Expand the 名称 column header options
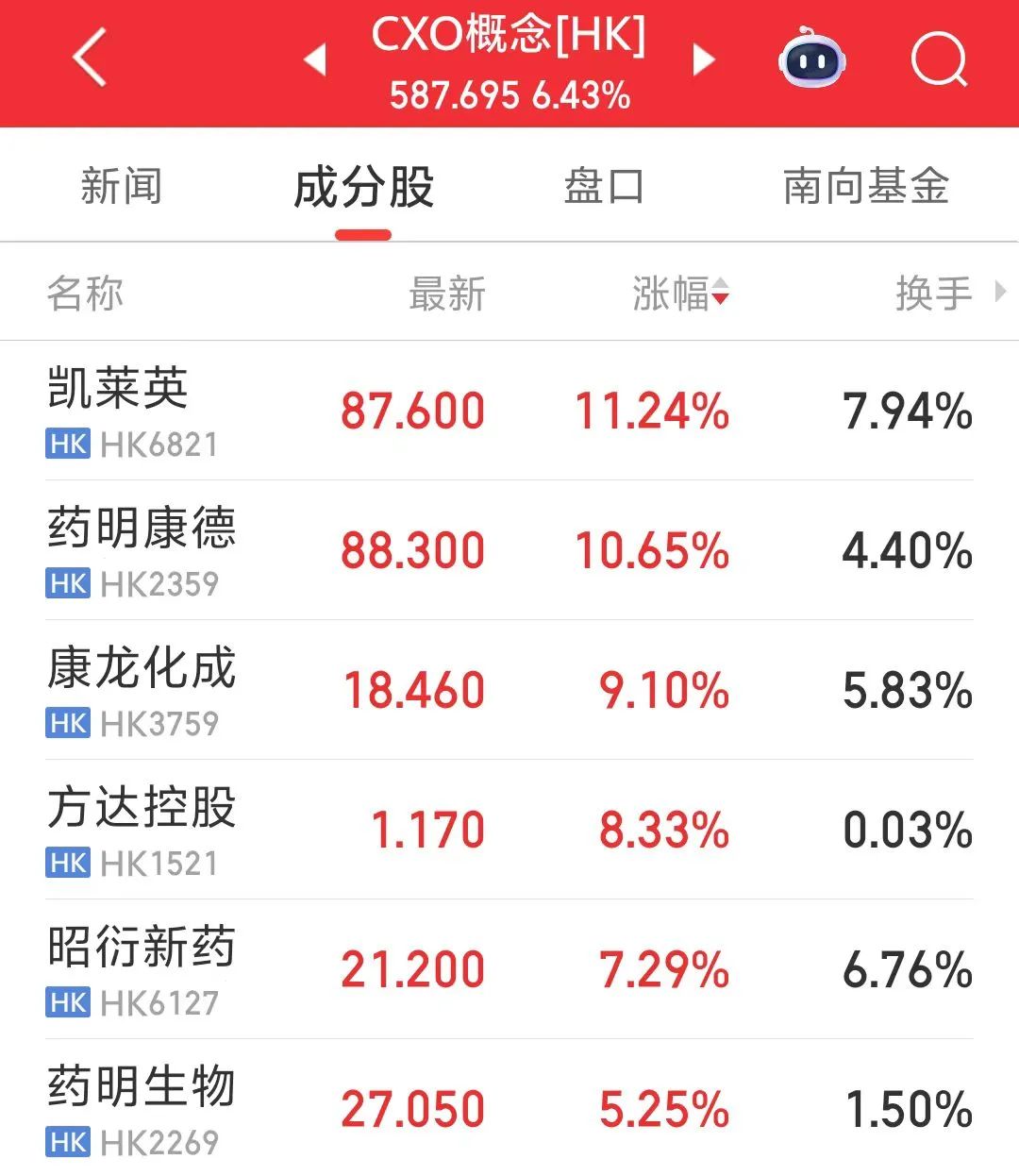The width and height of the screenshot is (1019, 1176). [x=86, y=294]
